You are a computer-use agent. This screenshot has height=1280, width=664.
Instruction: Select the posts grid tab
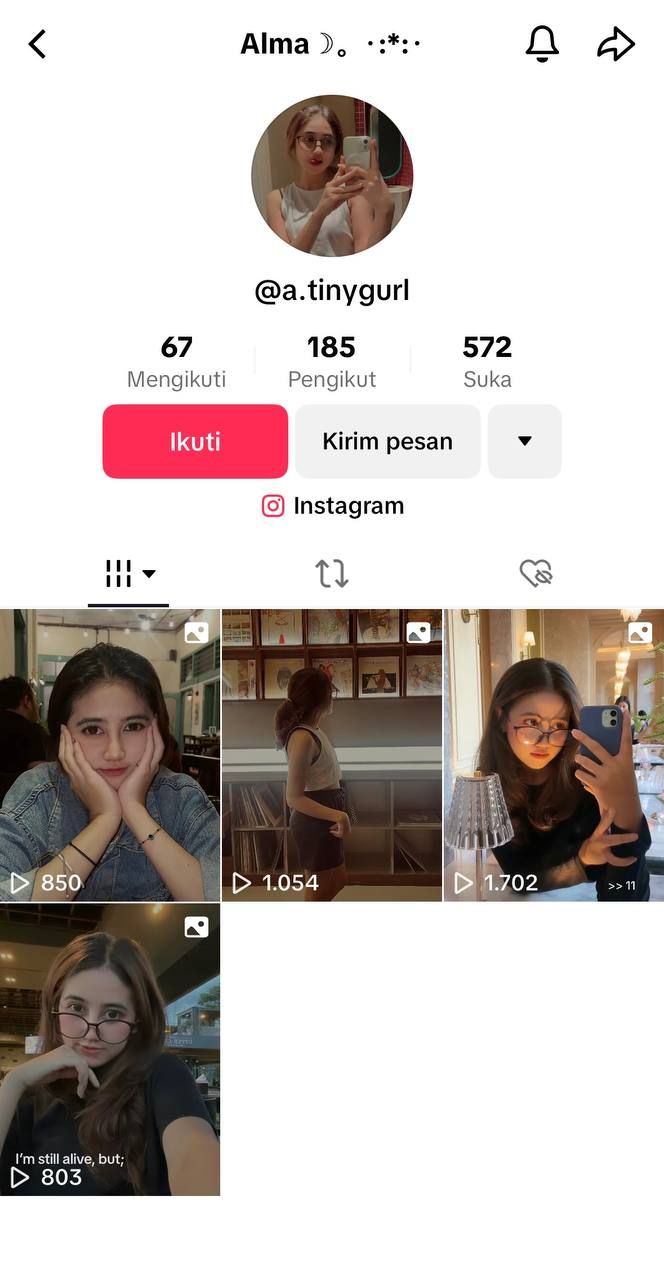tap(129, 574)
